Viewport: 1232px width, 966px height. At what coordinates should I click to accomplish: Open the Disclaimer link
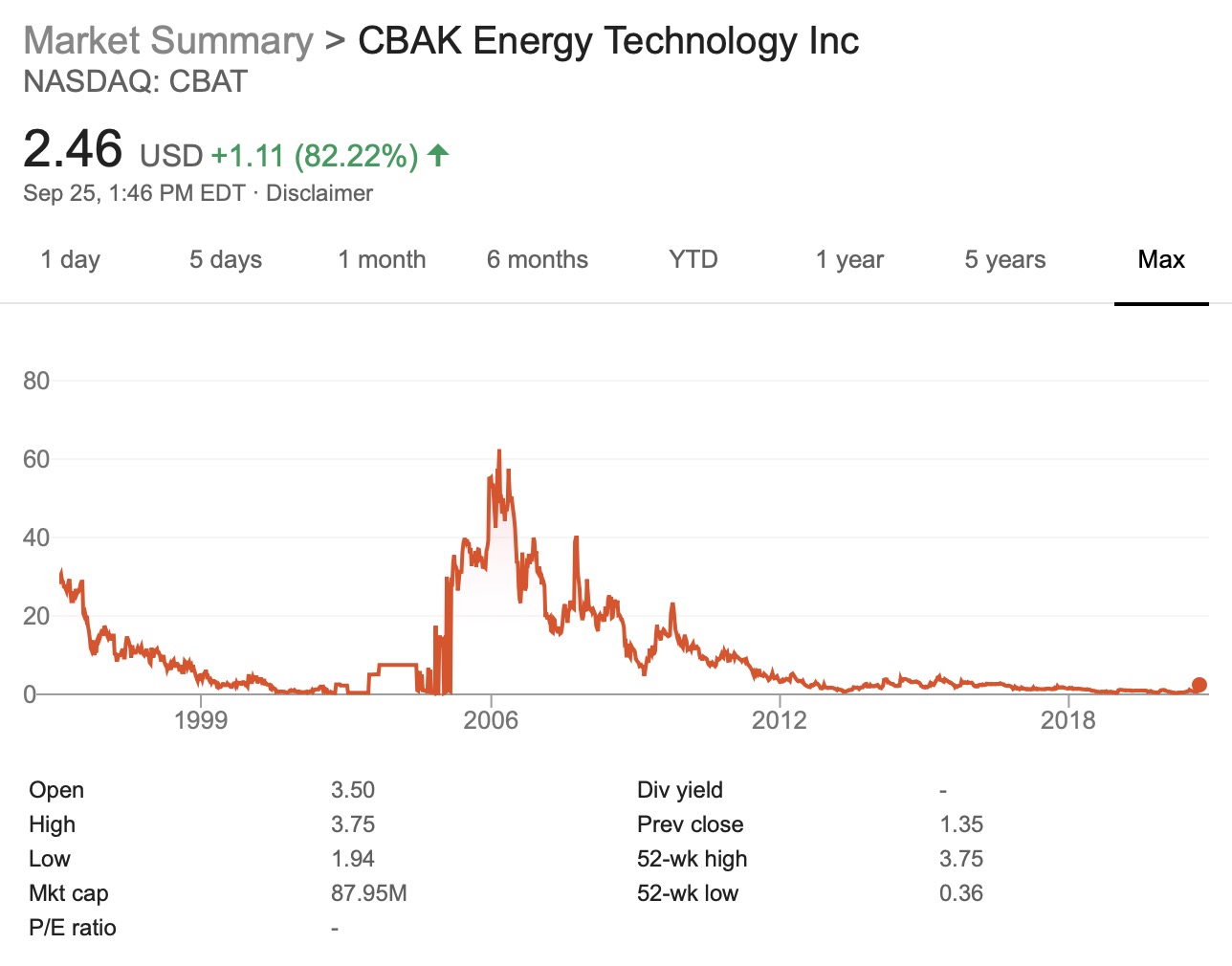click(319, 193)
